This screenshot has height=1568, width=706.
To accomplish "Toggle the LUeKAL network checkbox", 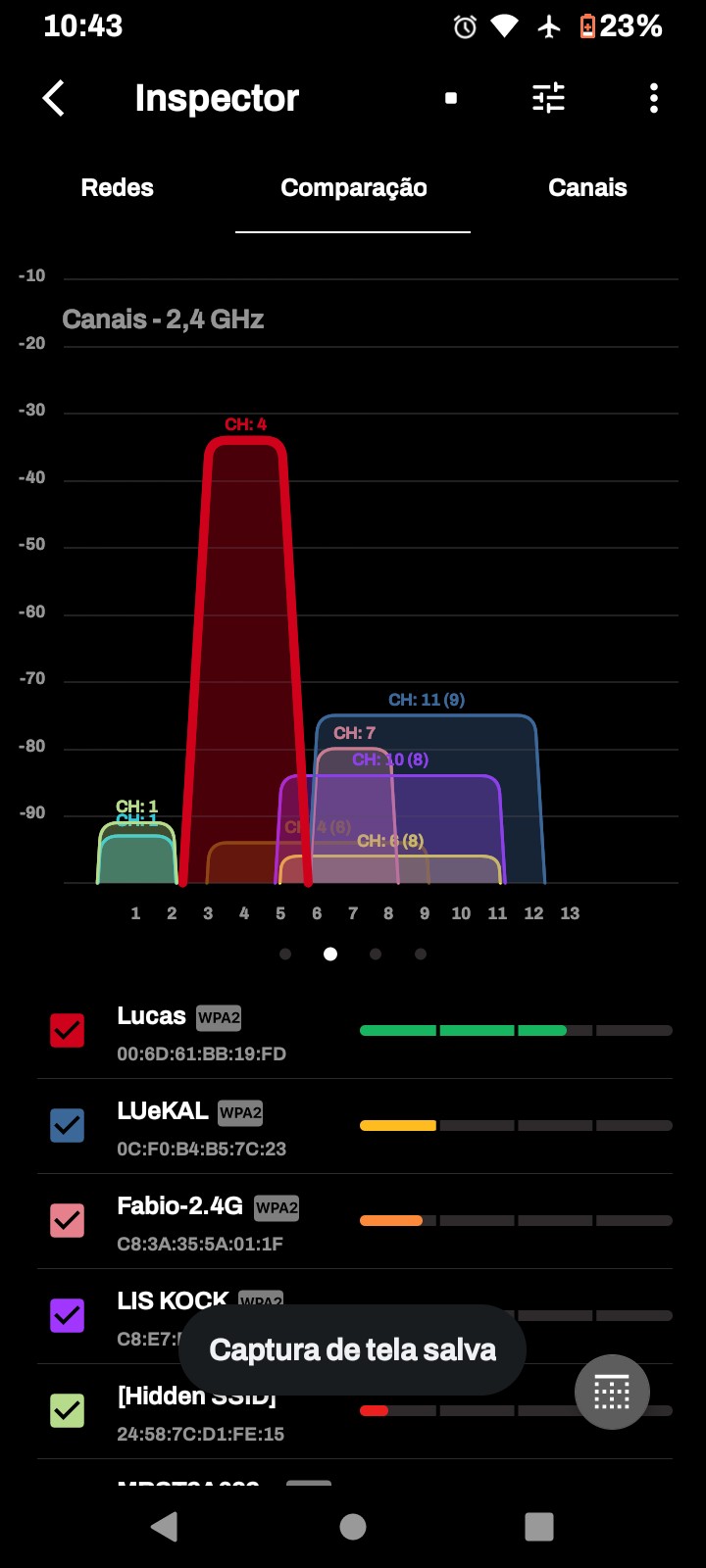I will coord(68,1126).
